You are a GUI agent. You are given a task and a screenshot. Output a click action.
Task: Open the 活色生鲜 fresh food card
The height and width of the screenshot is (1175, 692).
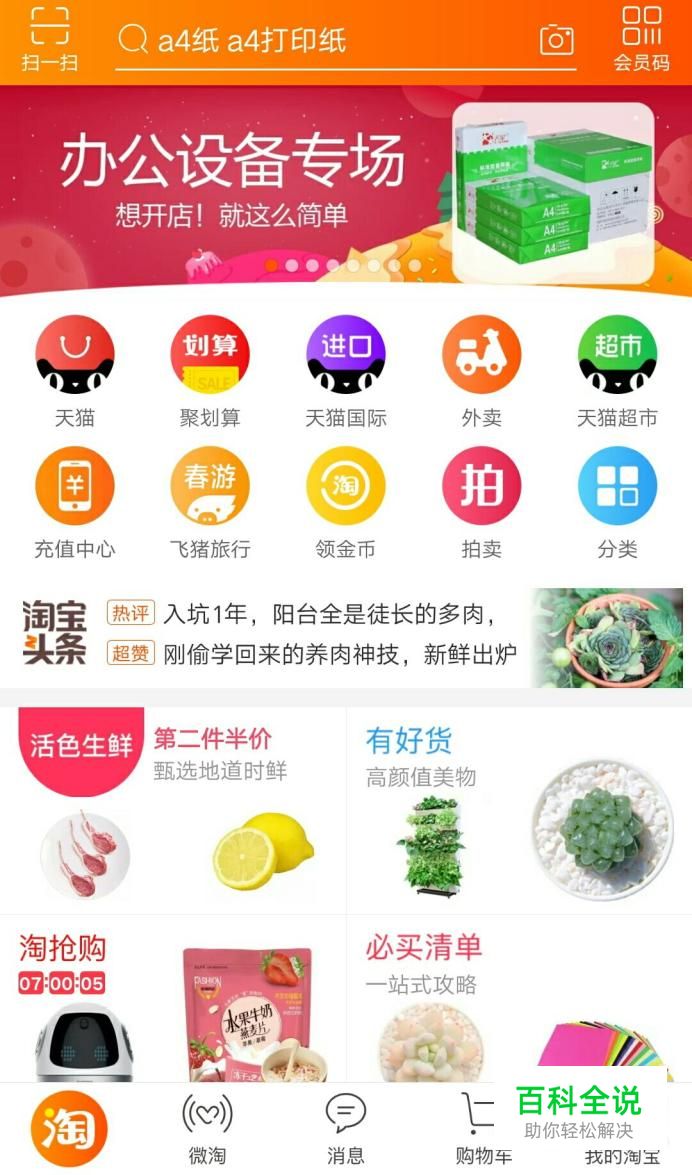coord(173,809)
